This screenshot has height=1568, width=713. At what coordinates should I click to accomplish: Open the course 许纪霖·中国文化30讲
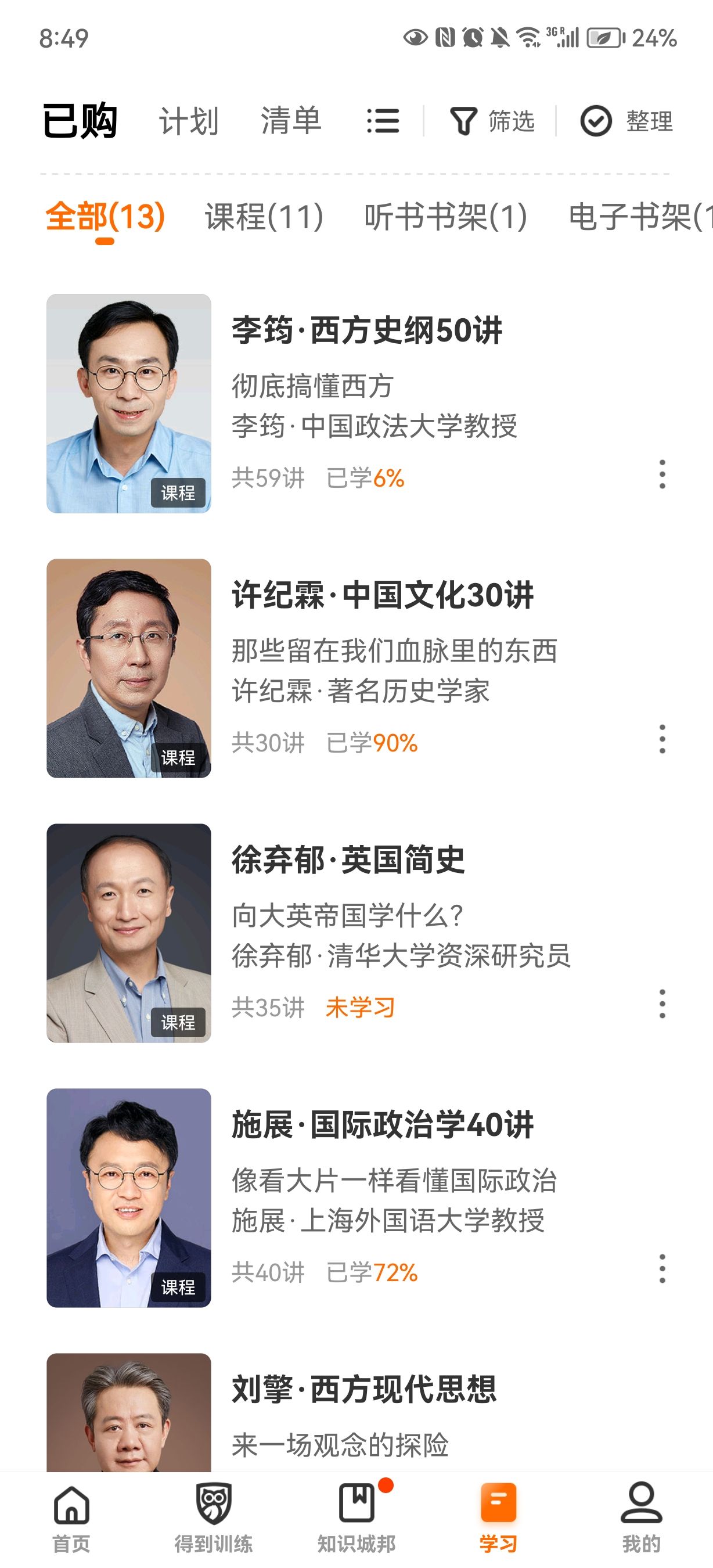383,595
